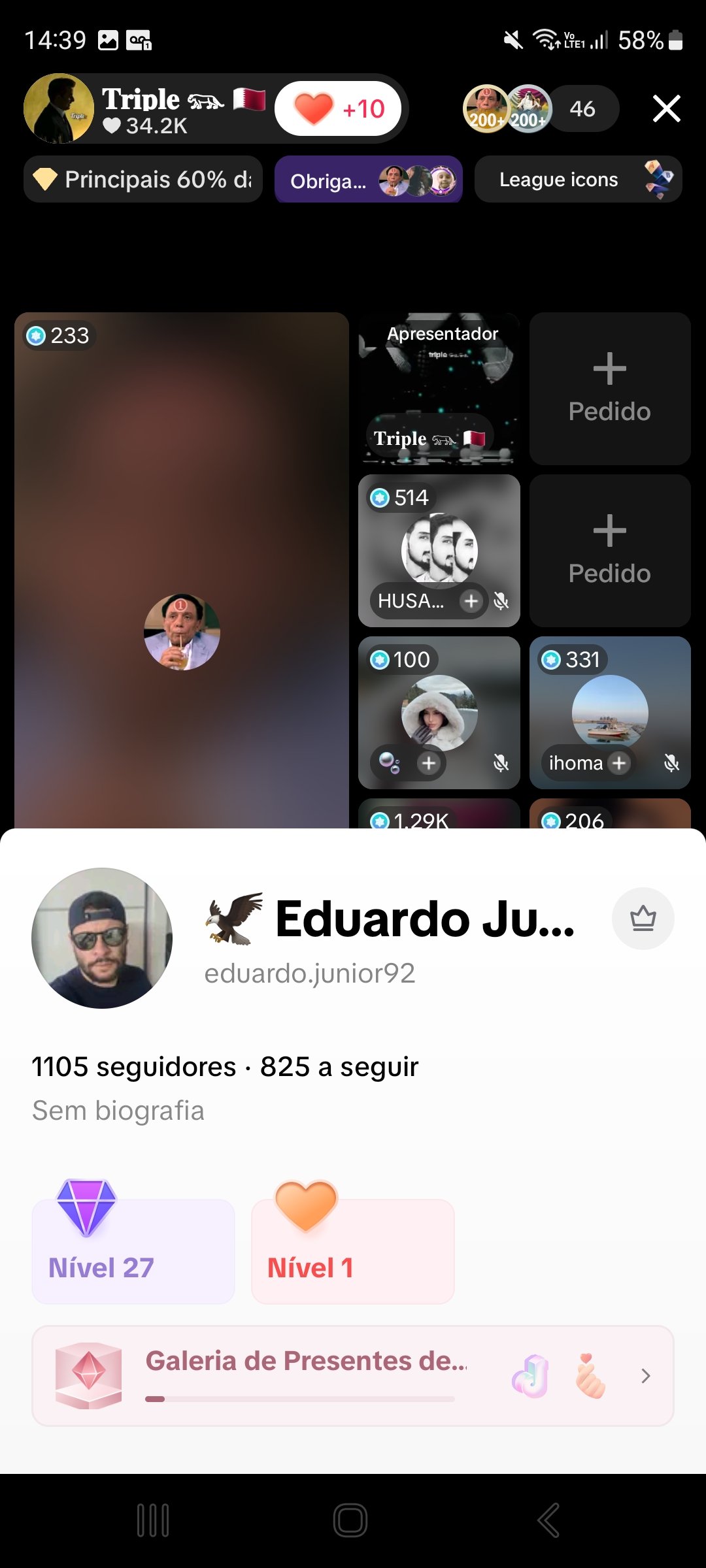Open the guest seat showing 233
The width and height of the screenshot is (706, 1568).
click(x=182, y=568)
